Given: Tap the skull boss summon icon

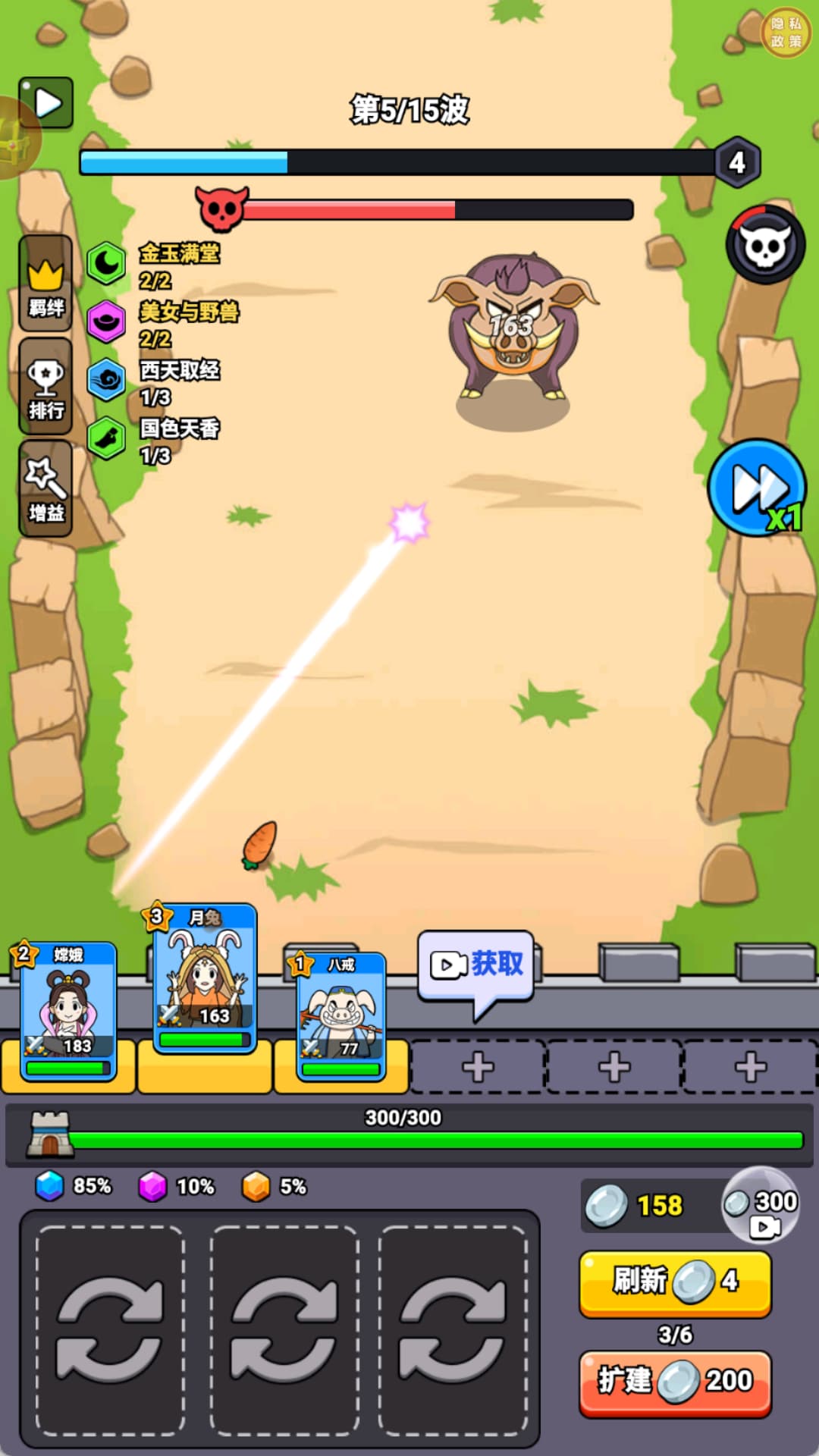Looking at the screenshot, I should coord(766,244).
